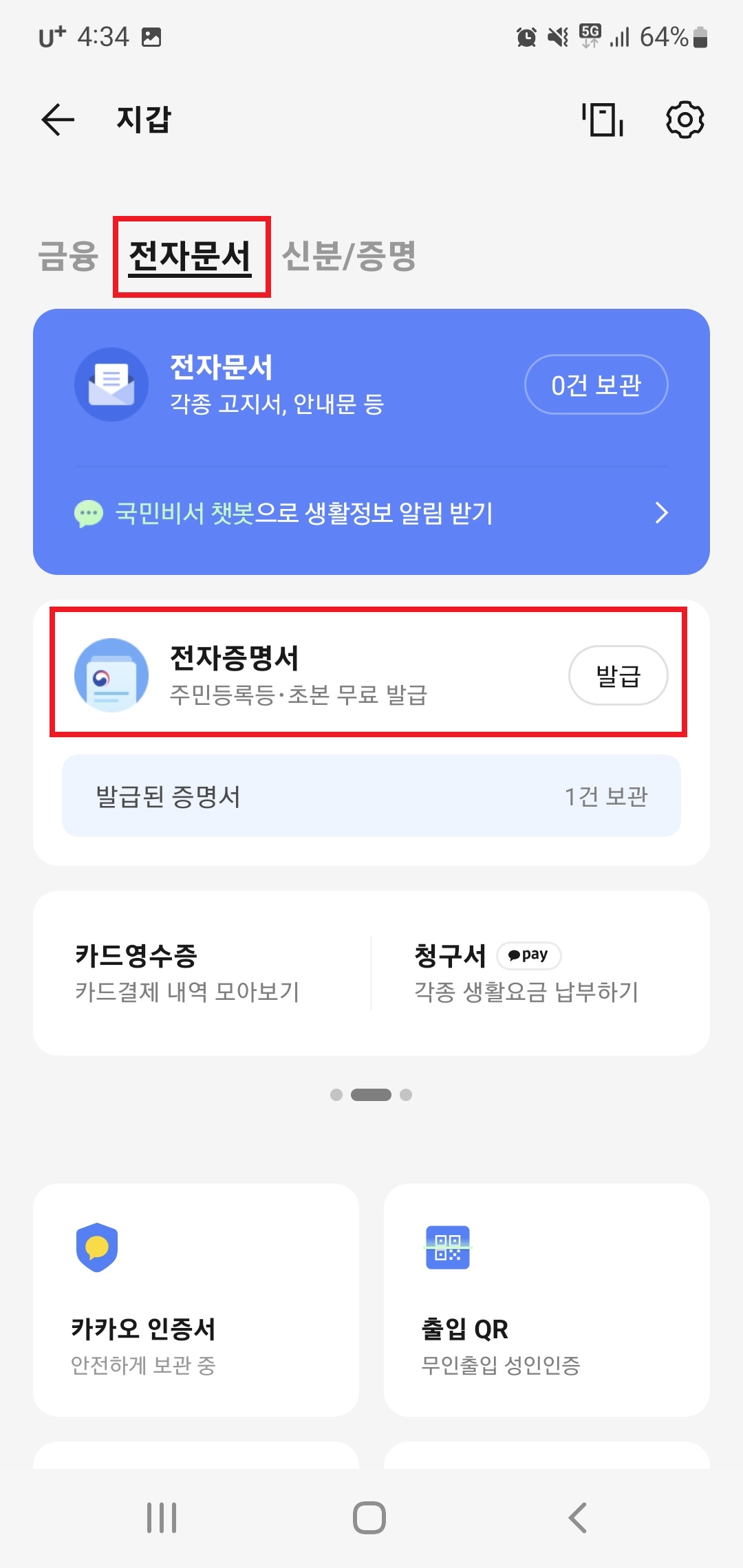Tap the 전자문서 envelope icon
Image resolution: width=743 pixels, height=1568 pixels.
tap(112, 384)
